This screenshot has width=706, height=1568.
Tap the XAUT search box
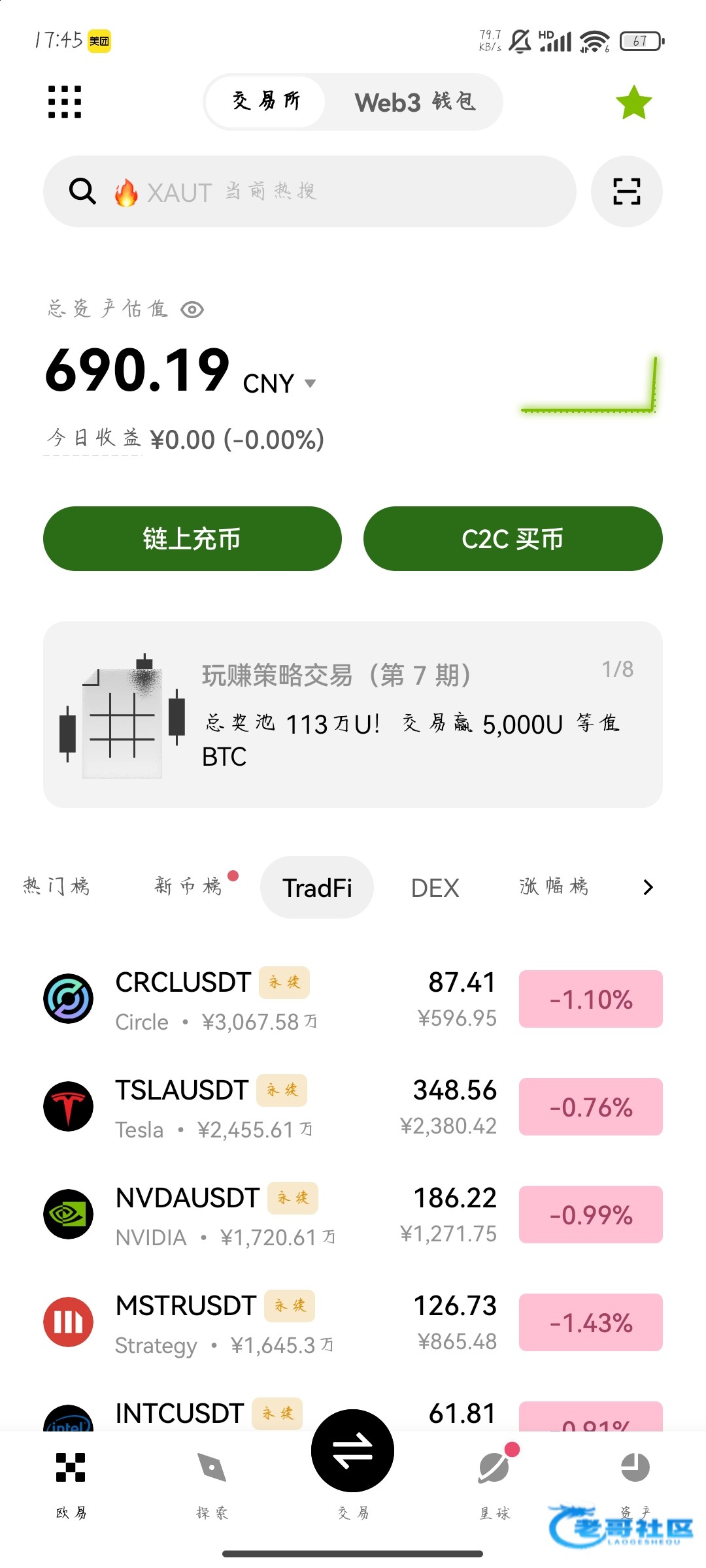coord(309,191)
